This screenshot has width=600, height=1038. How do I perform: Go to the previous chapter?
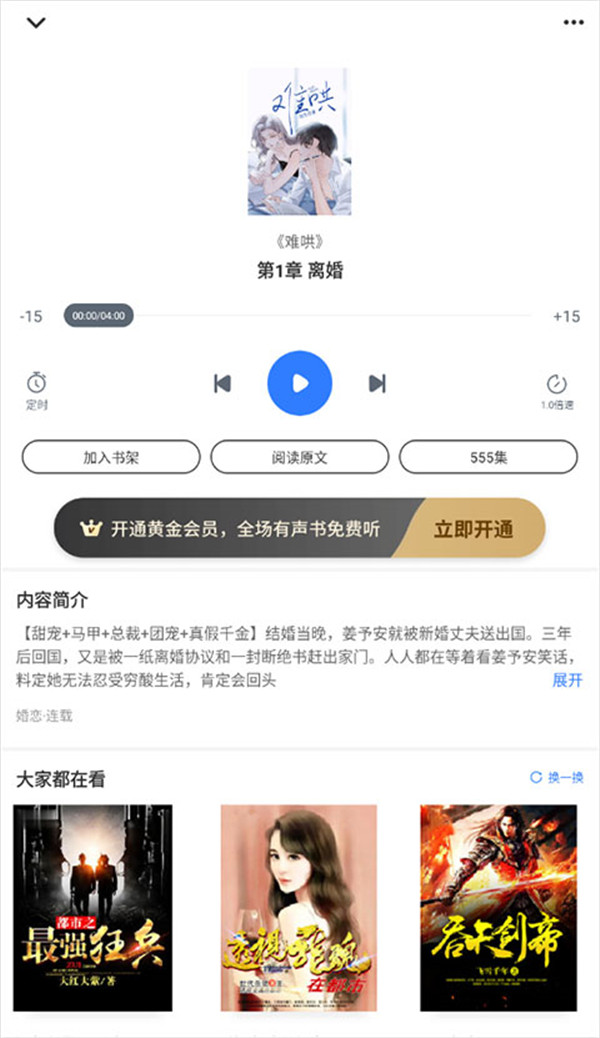coord(223,383)
